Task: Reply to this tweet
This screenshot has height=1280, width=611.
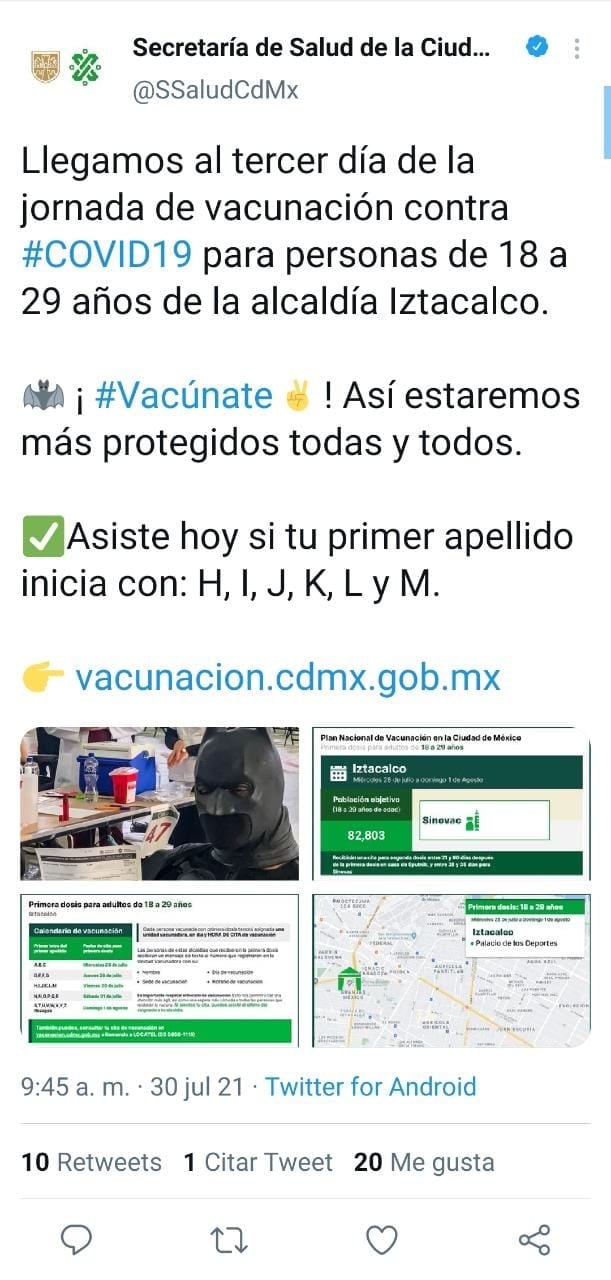Action: pyautogui.click(x=77, y=1240)
